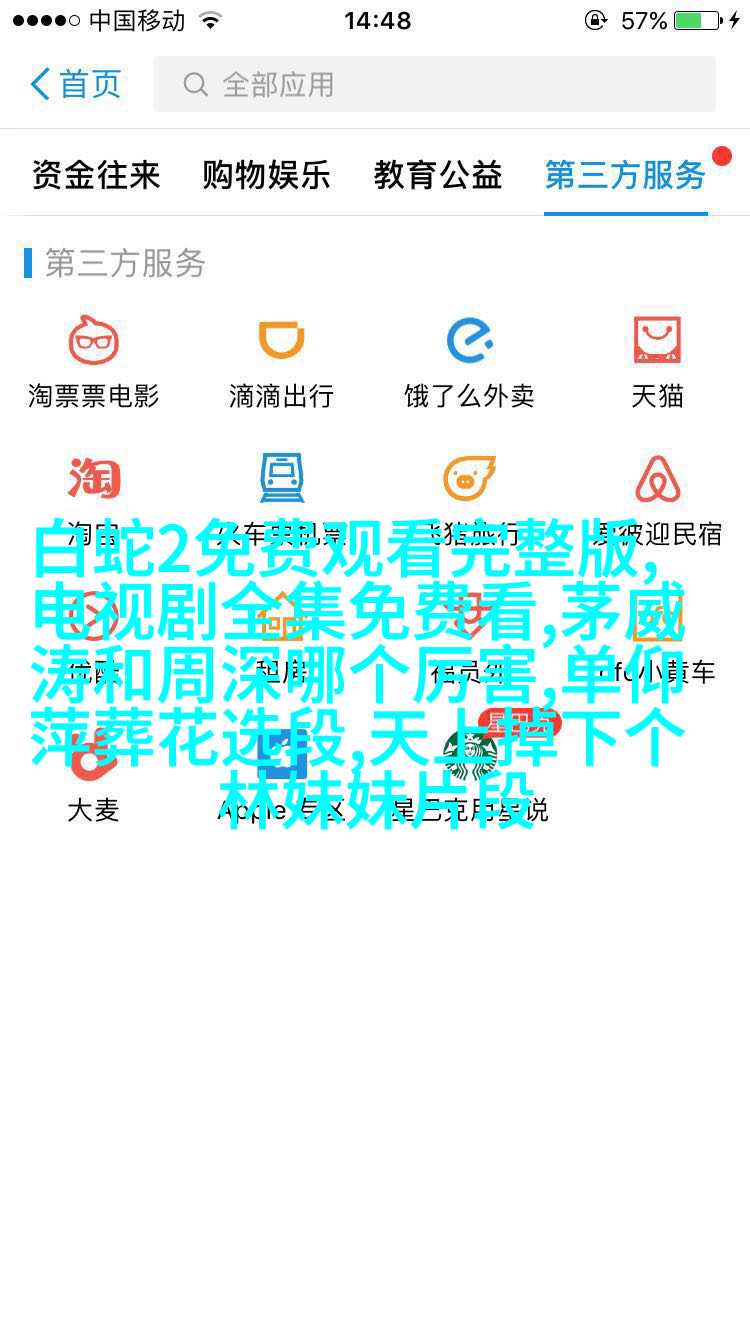Switch to the 资金往来 tab

[x=96, y=175]
